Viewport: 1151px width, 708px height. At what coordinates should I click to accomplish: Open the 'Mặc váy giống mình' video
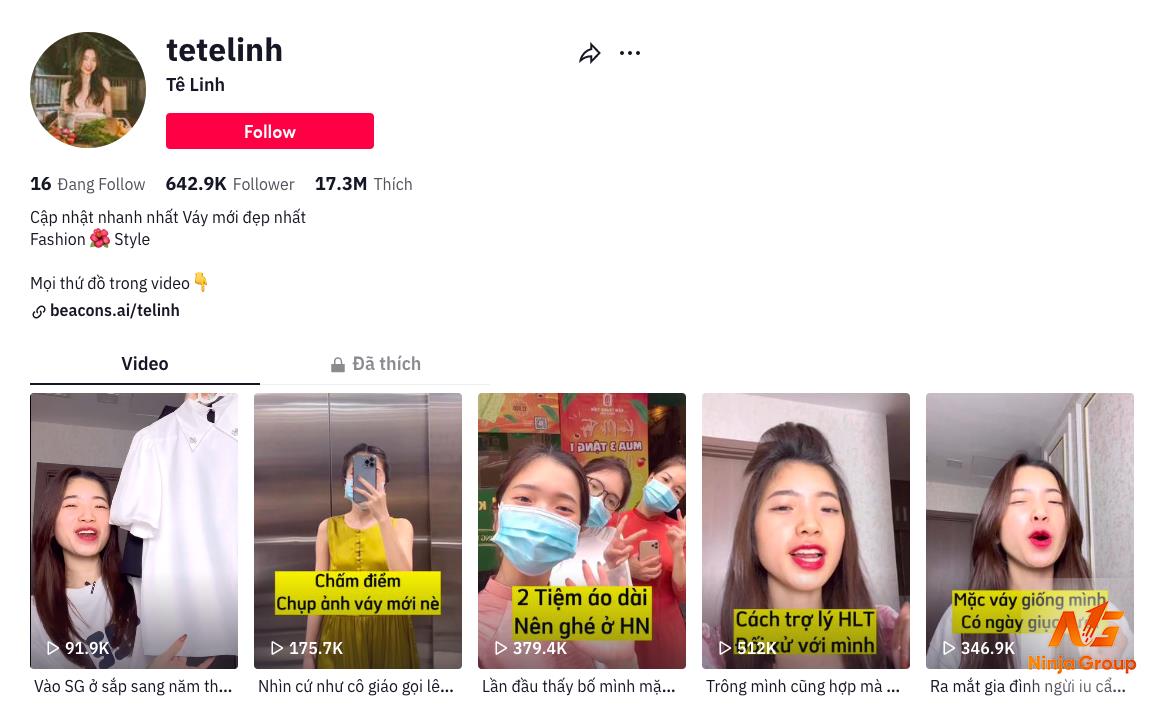point(1030,530)
